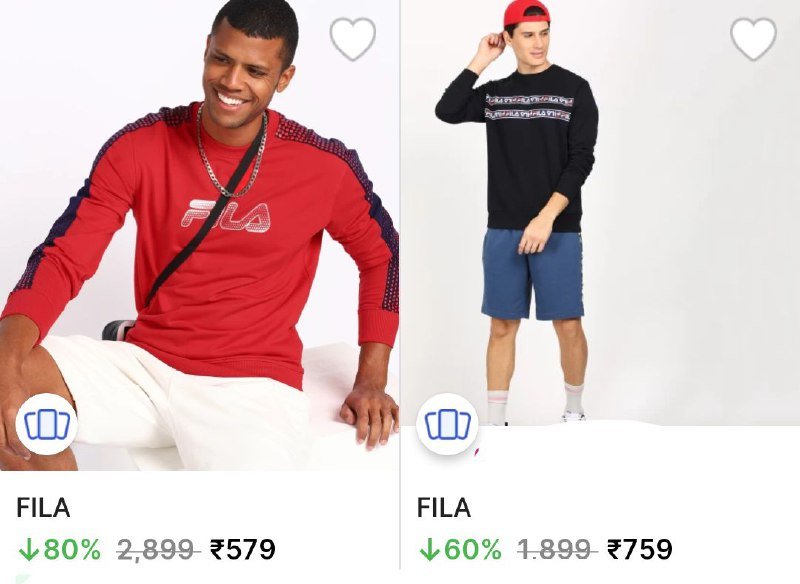
Task: Wishlist the black FILA sweatshirt
Action: (x=753, y=39)
